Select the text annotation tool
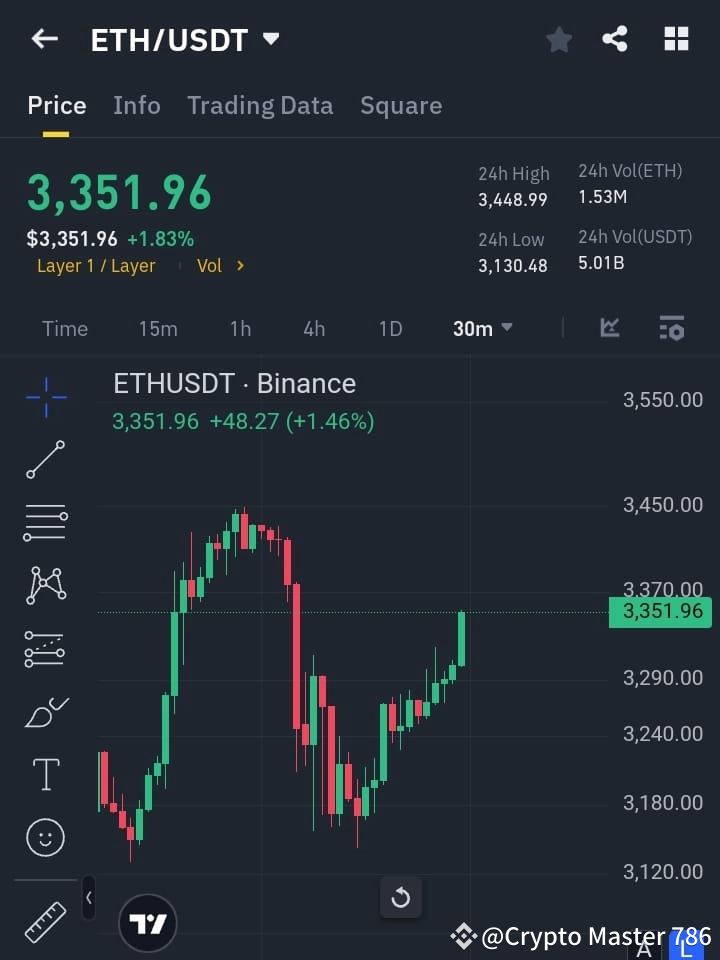 (45, 774)
